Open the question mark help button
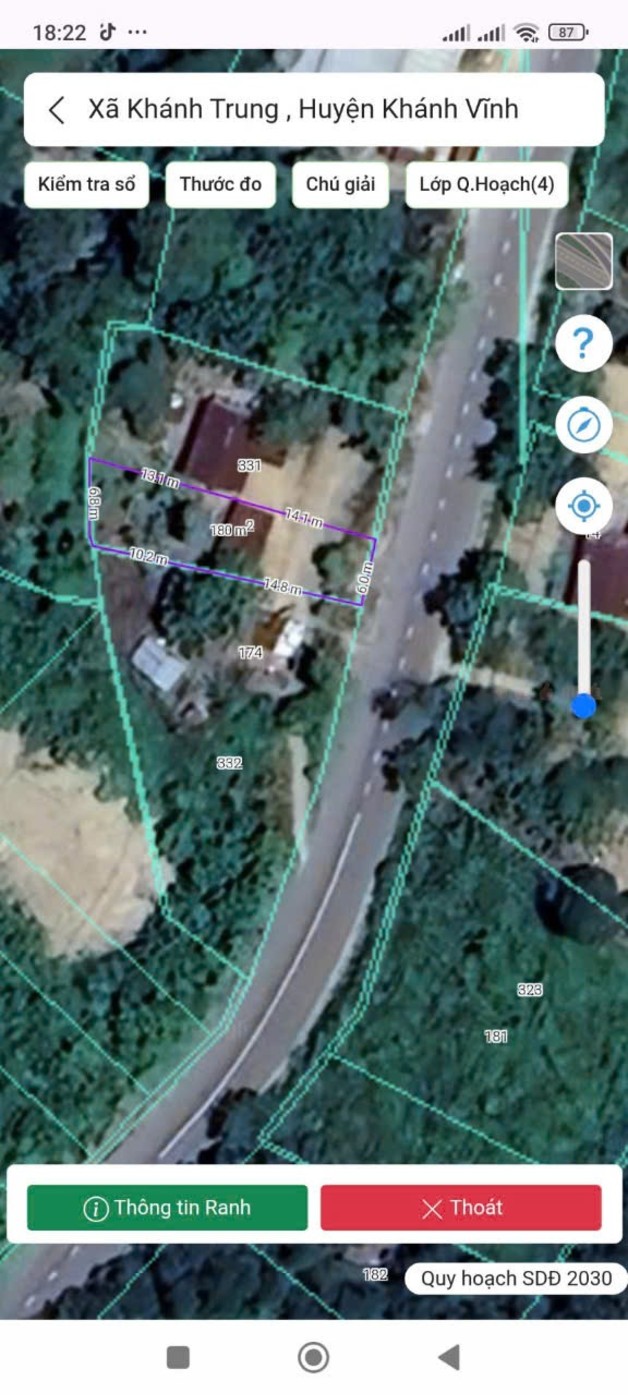The image size is (628, 1395). 583,344
